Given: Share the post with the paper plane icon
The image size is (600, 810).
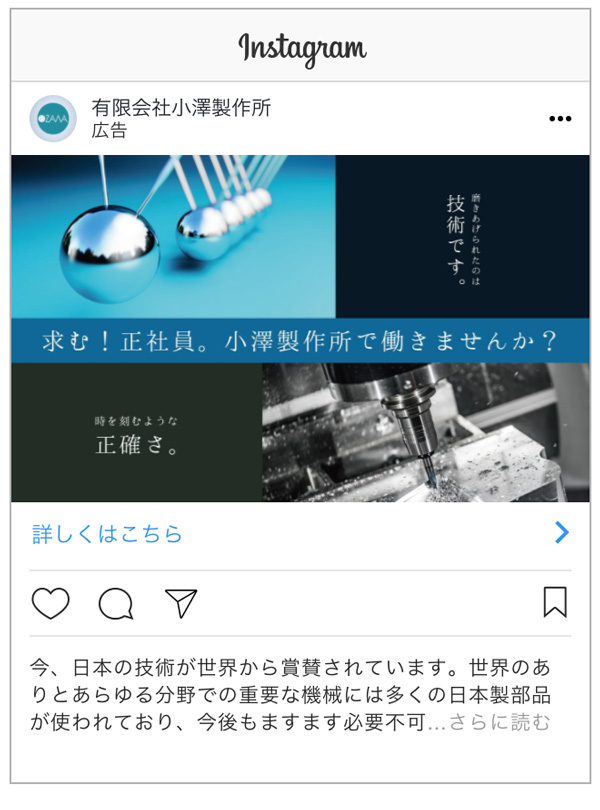Looking at the screenshot, I should pyautogui.click(x=181, y=603).
